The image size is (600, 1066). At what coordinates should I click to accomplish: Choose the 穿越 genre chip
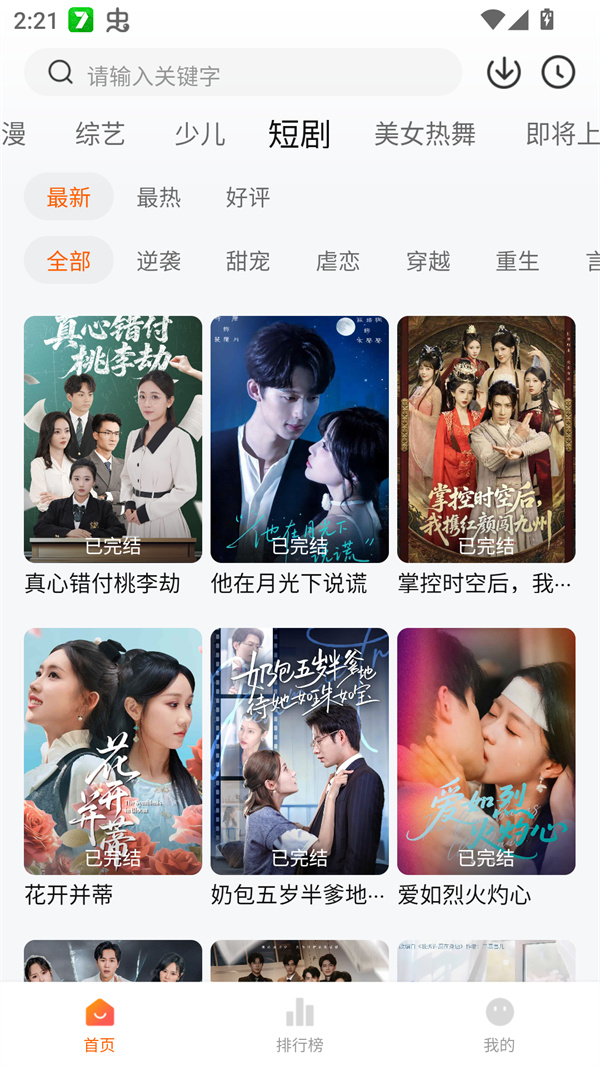pyautogui.click(x=428, y=261)
